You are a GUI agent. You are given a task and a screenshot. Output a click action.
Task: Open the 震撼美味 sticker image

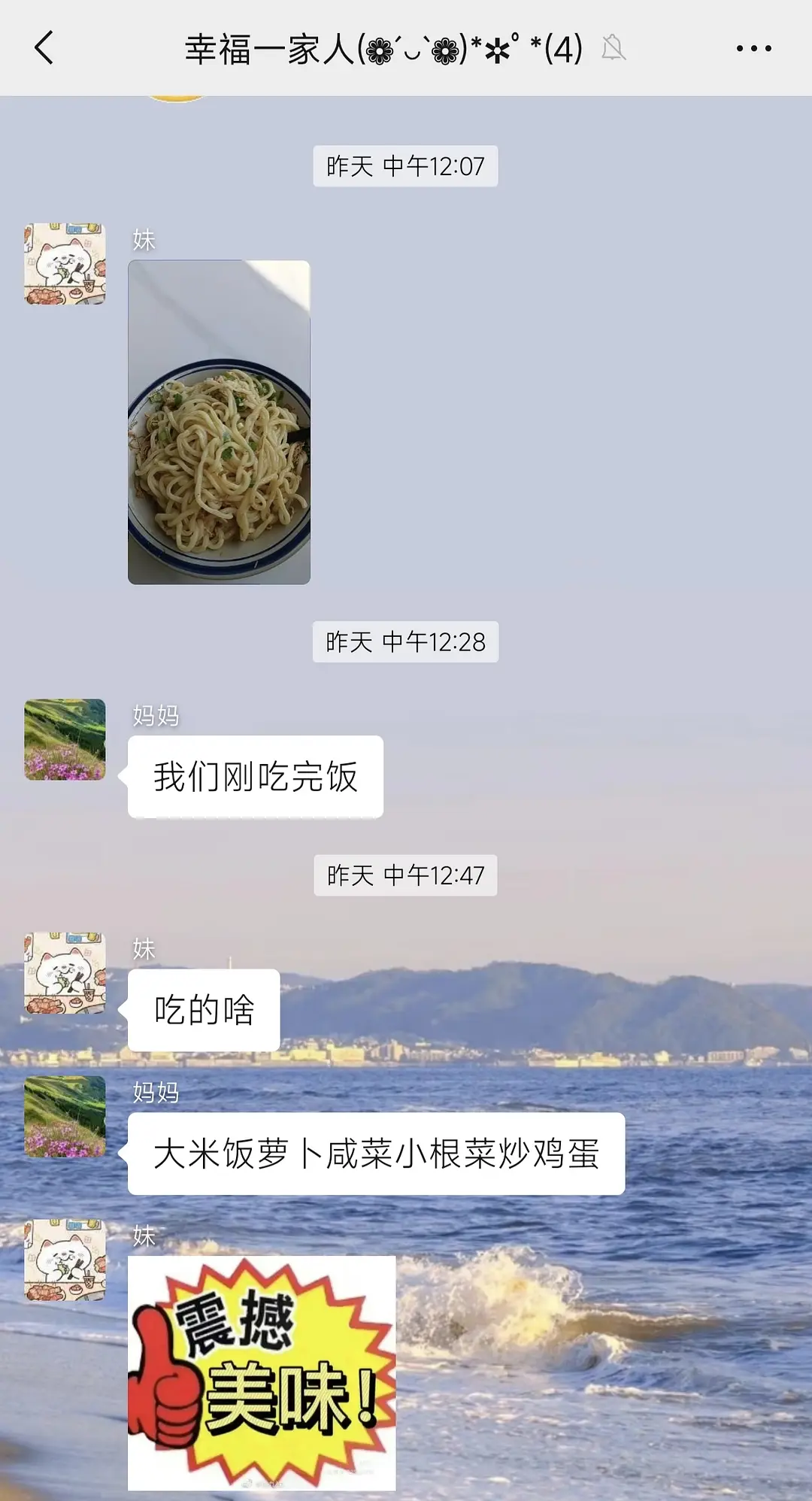click(x=262, y=1373)
